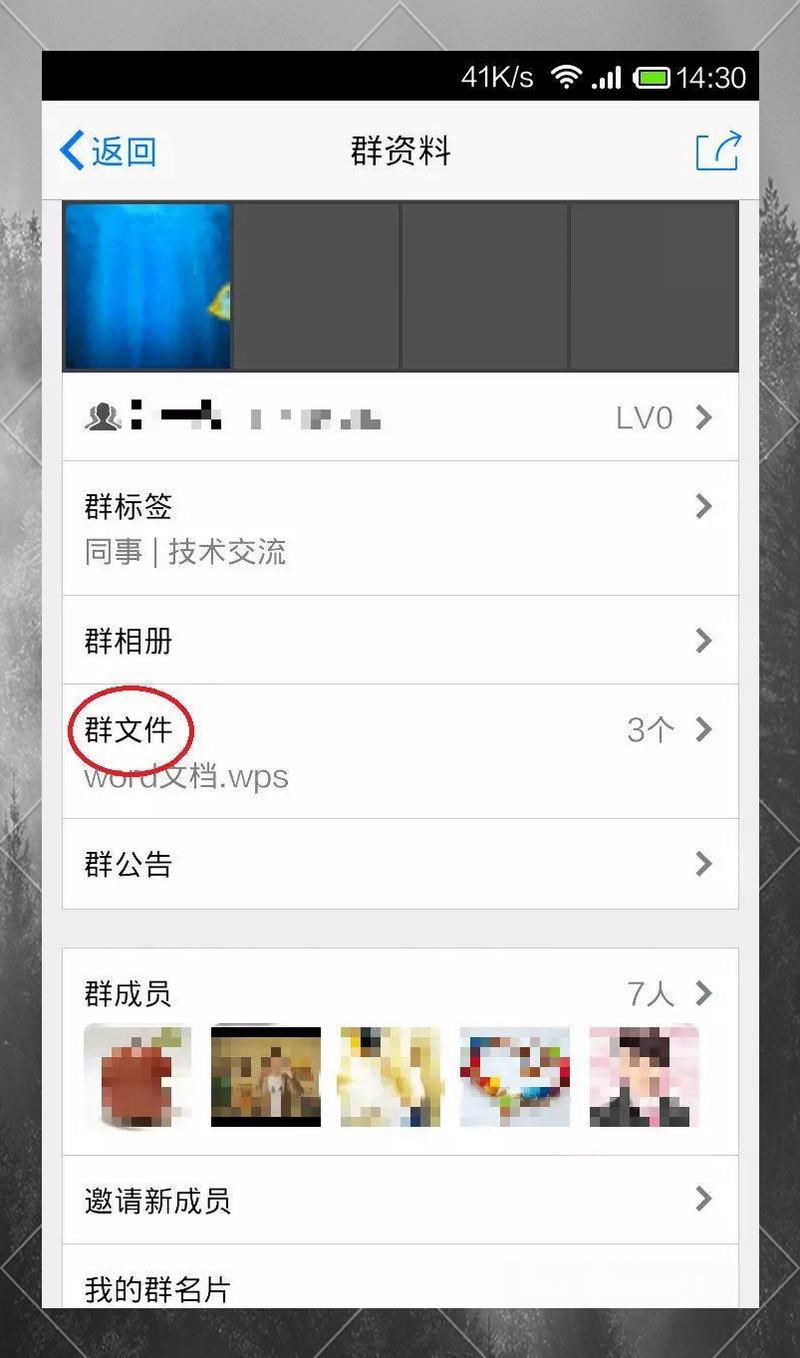The height and width of the screenshot is (1358, 800).
Task: Open 群相册 group album
Action: (x=400, y=640)
